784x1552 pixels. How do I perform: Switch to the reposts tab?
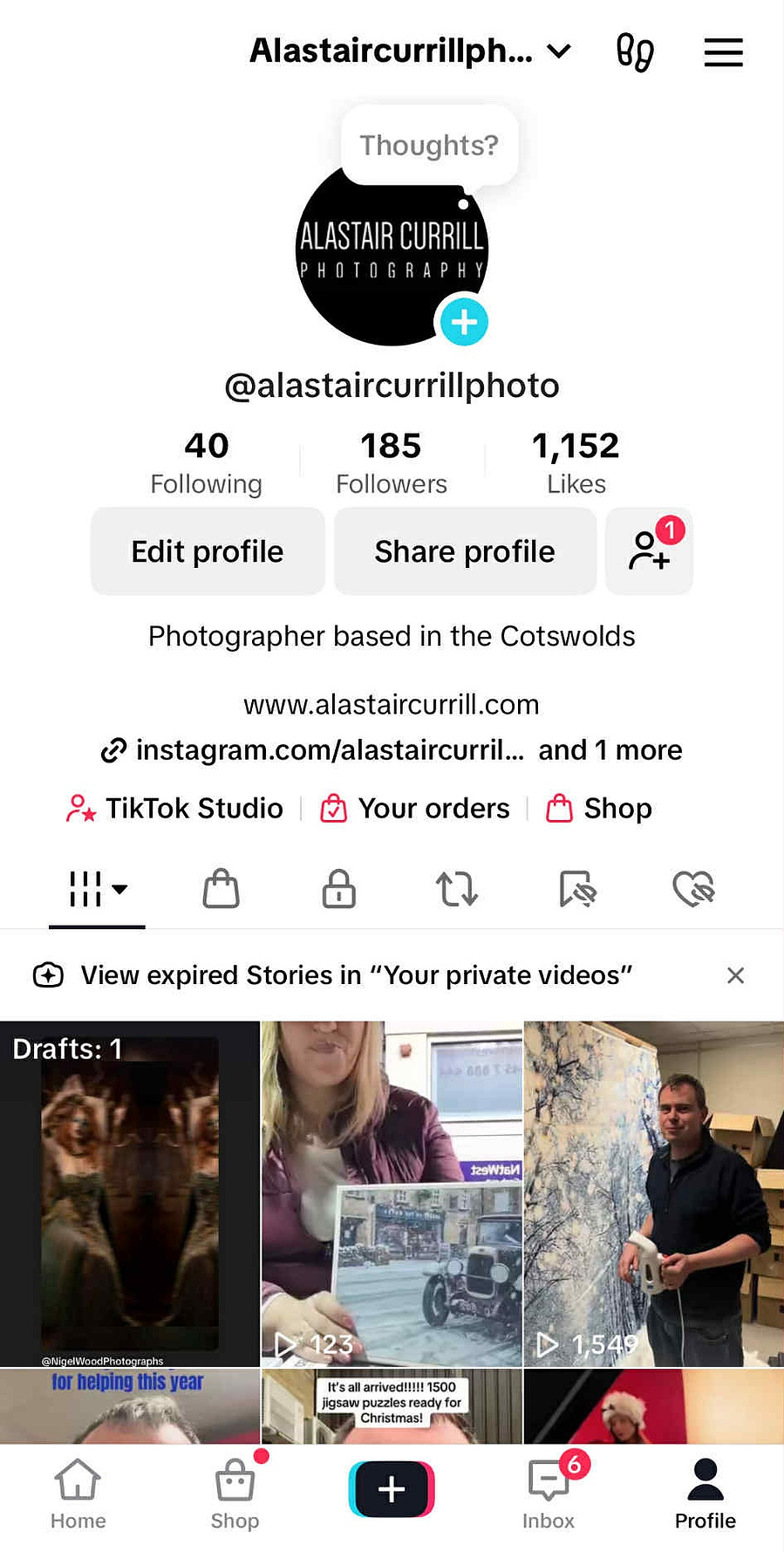[x=456, y=889]
